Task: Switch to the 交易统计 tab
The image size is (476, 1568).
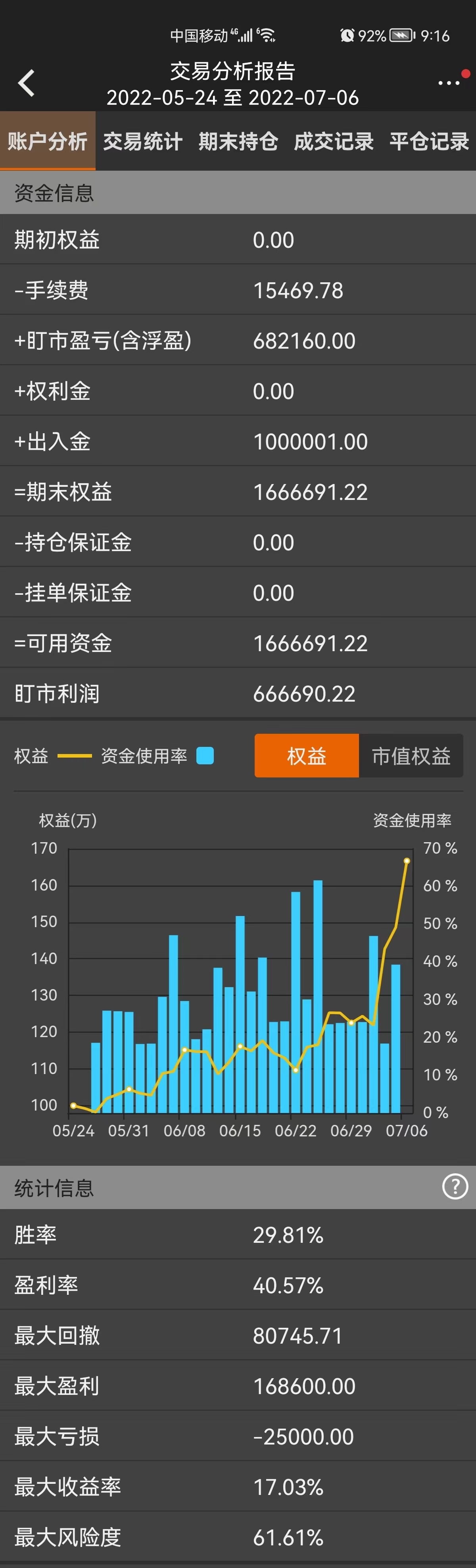Action: [x=143, y=141]
